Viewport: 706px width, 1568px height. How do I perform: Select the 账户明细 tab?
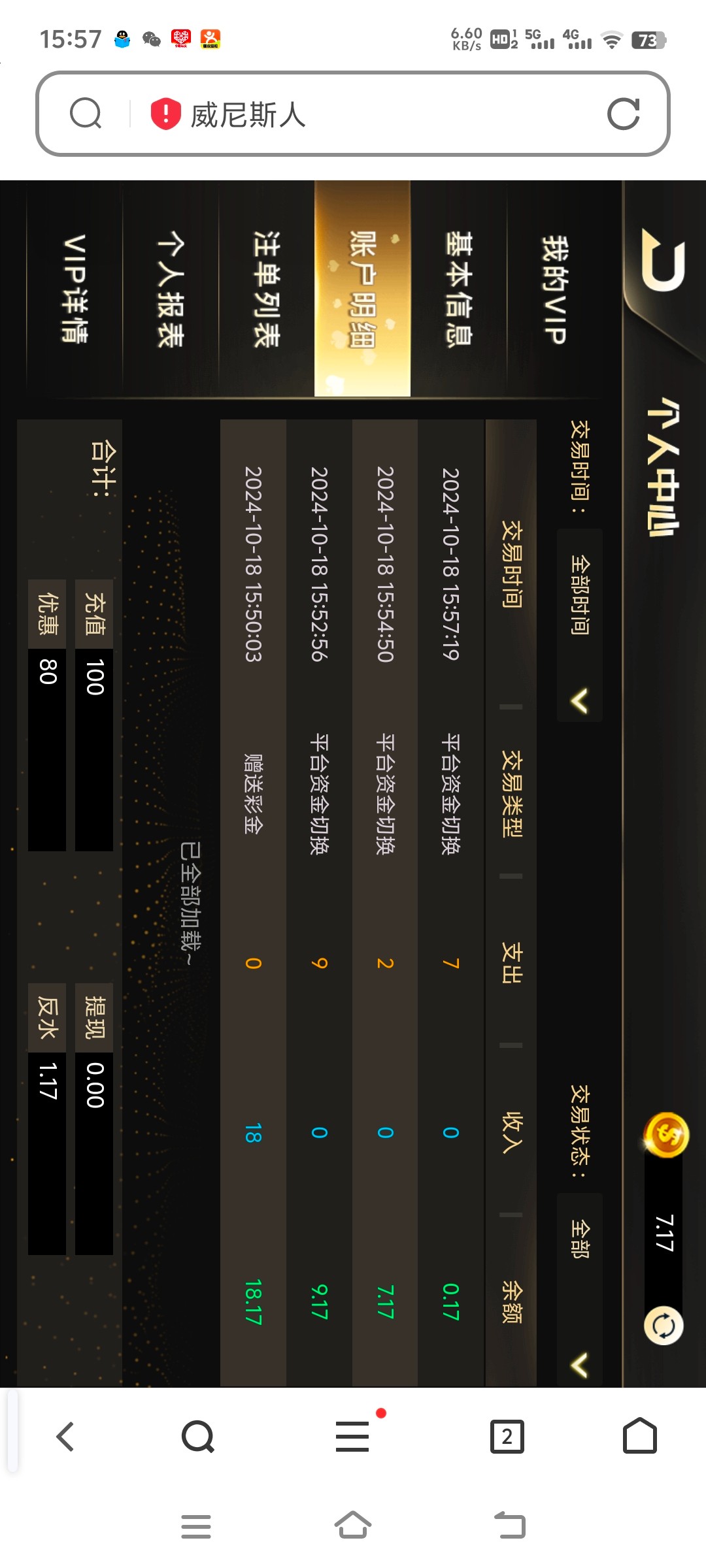362,289
